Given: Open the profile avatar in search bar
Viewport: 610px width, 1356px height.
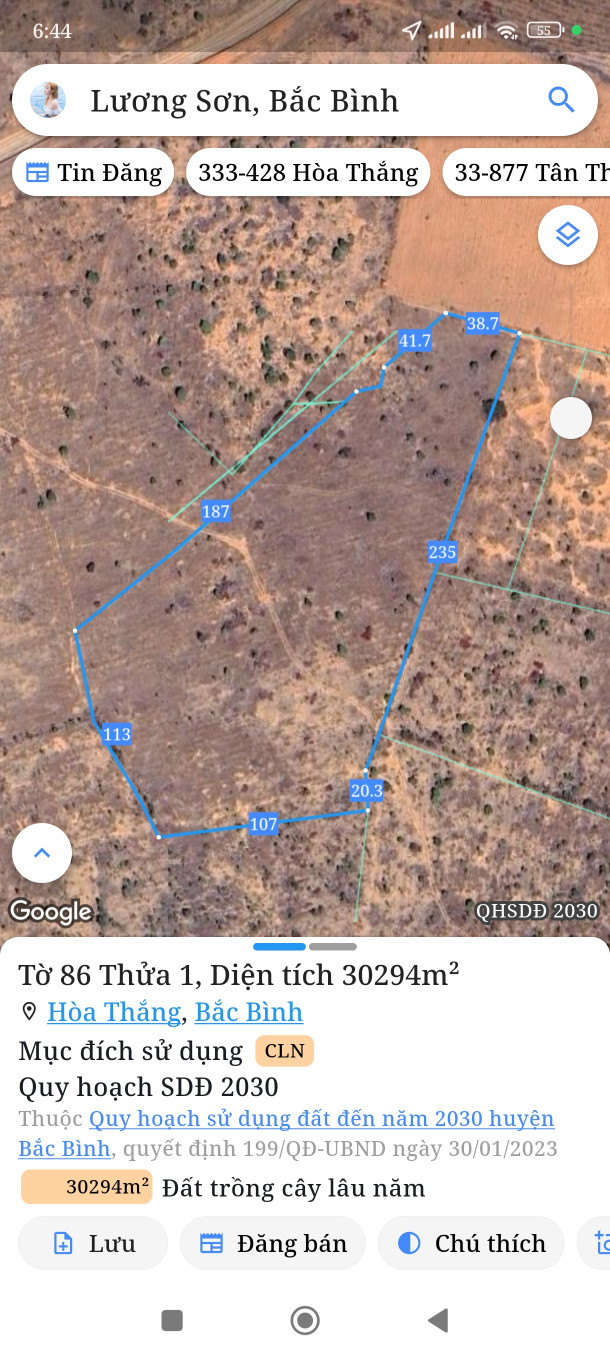Looking at the screenshot, I should pos(48,100).
